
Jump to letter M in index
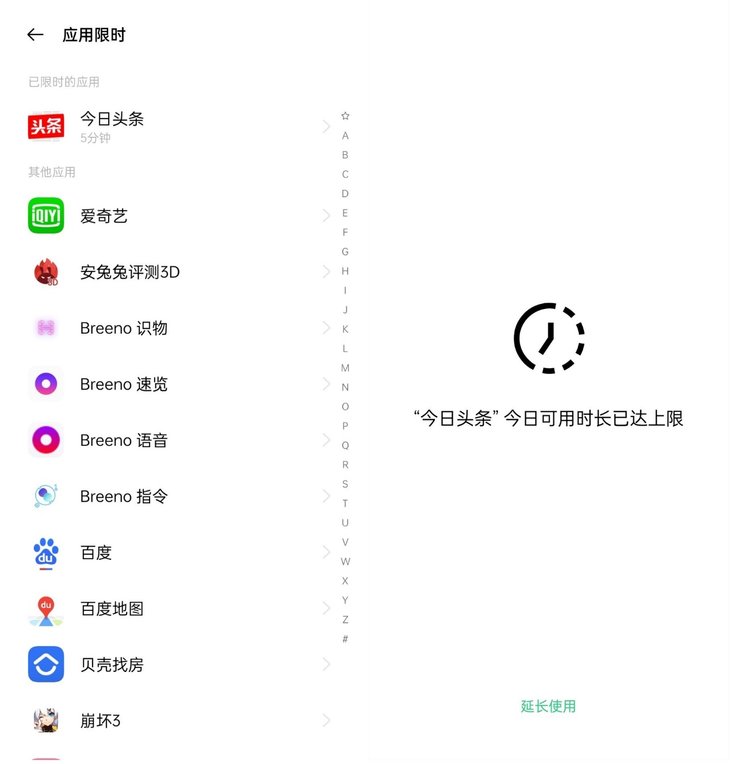(x=345, y=368)
